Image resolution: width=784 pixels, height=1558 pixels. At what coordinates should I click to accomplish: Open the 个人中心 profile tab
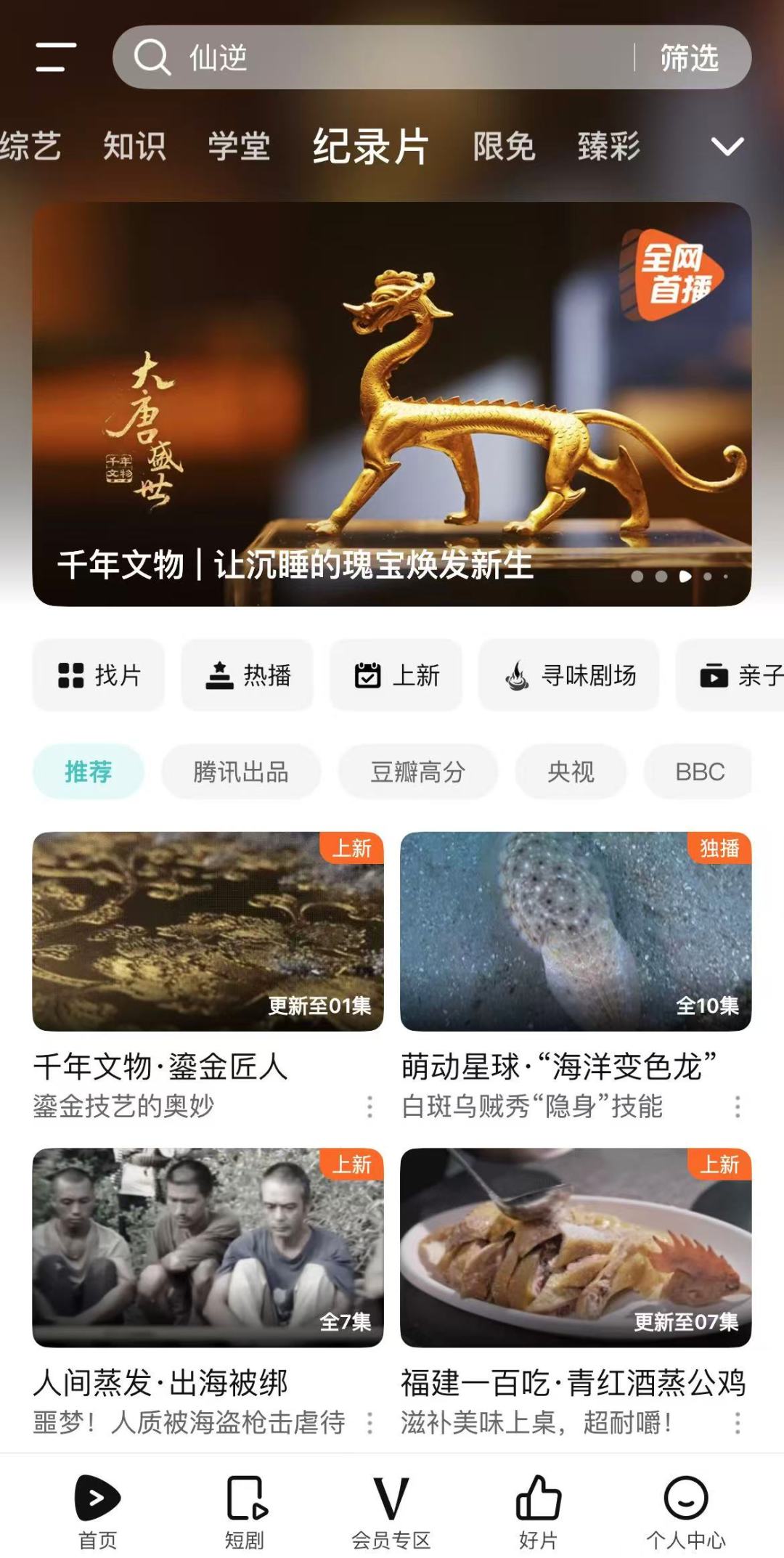coord(685,1510)
